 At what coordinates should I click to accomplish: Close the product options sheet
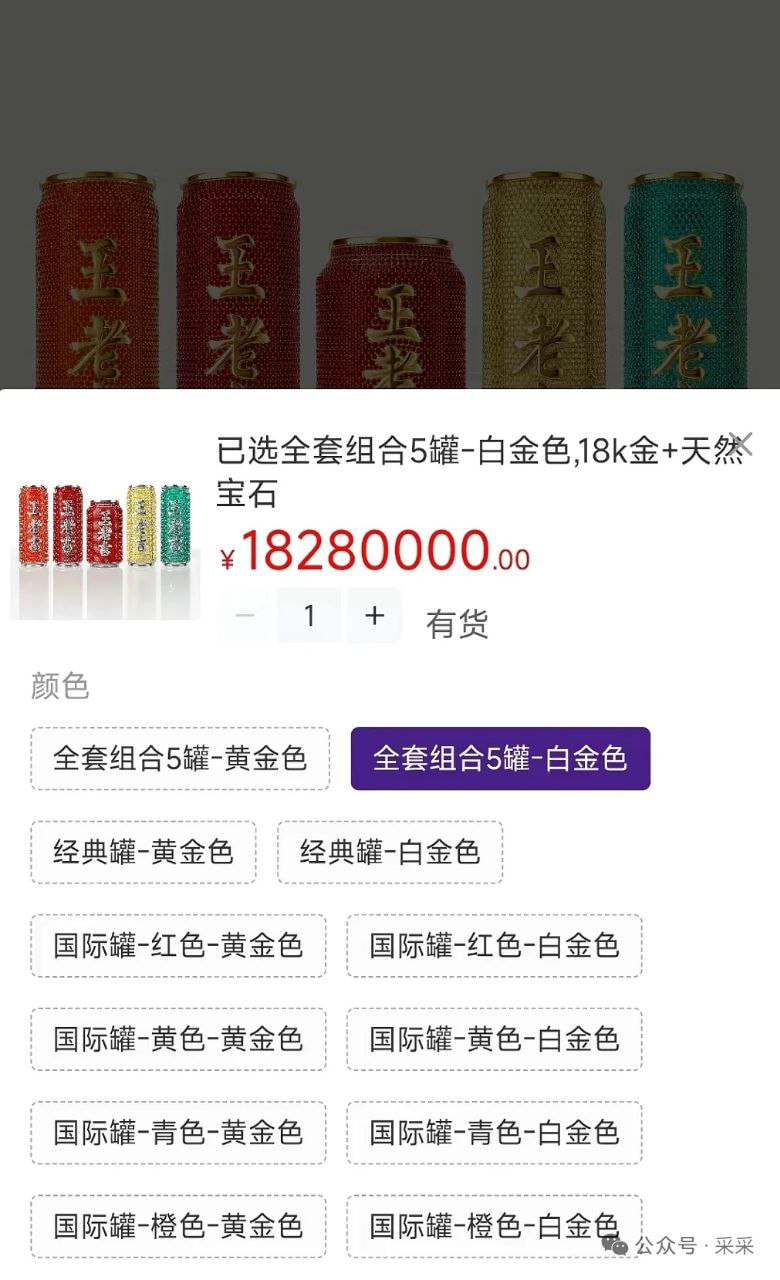pyautogui.click(x=741, y=443)
